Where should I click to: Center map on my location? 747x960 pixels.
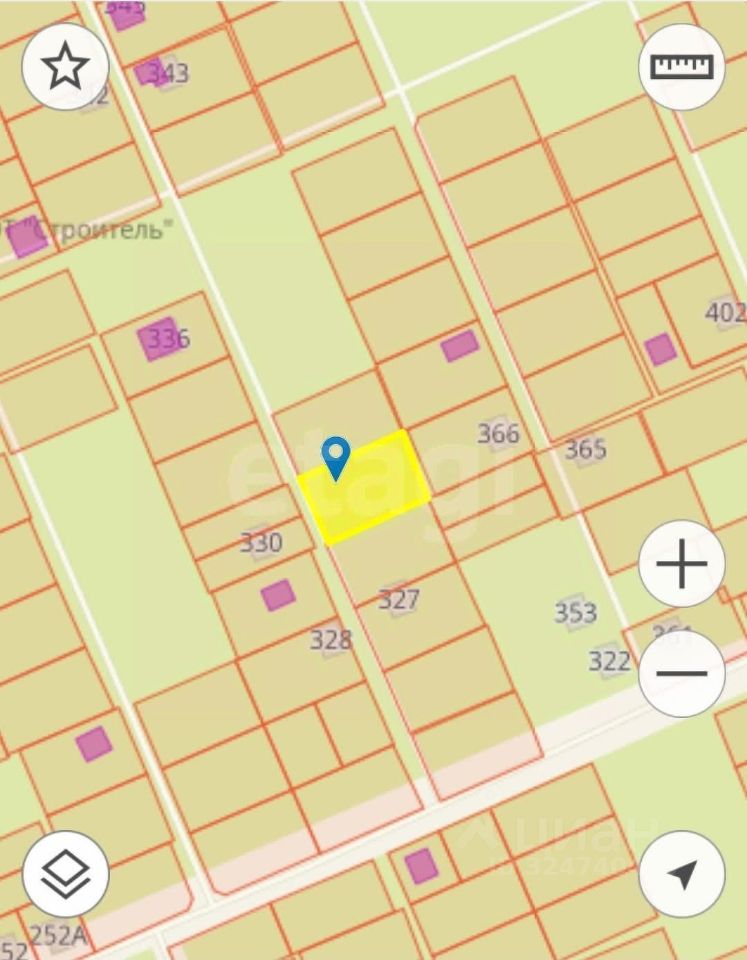(682, 874)
